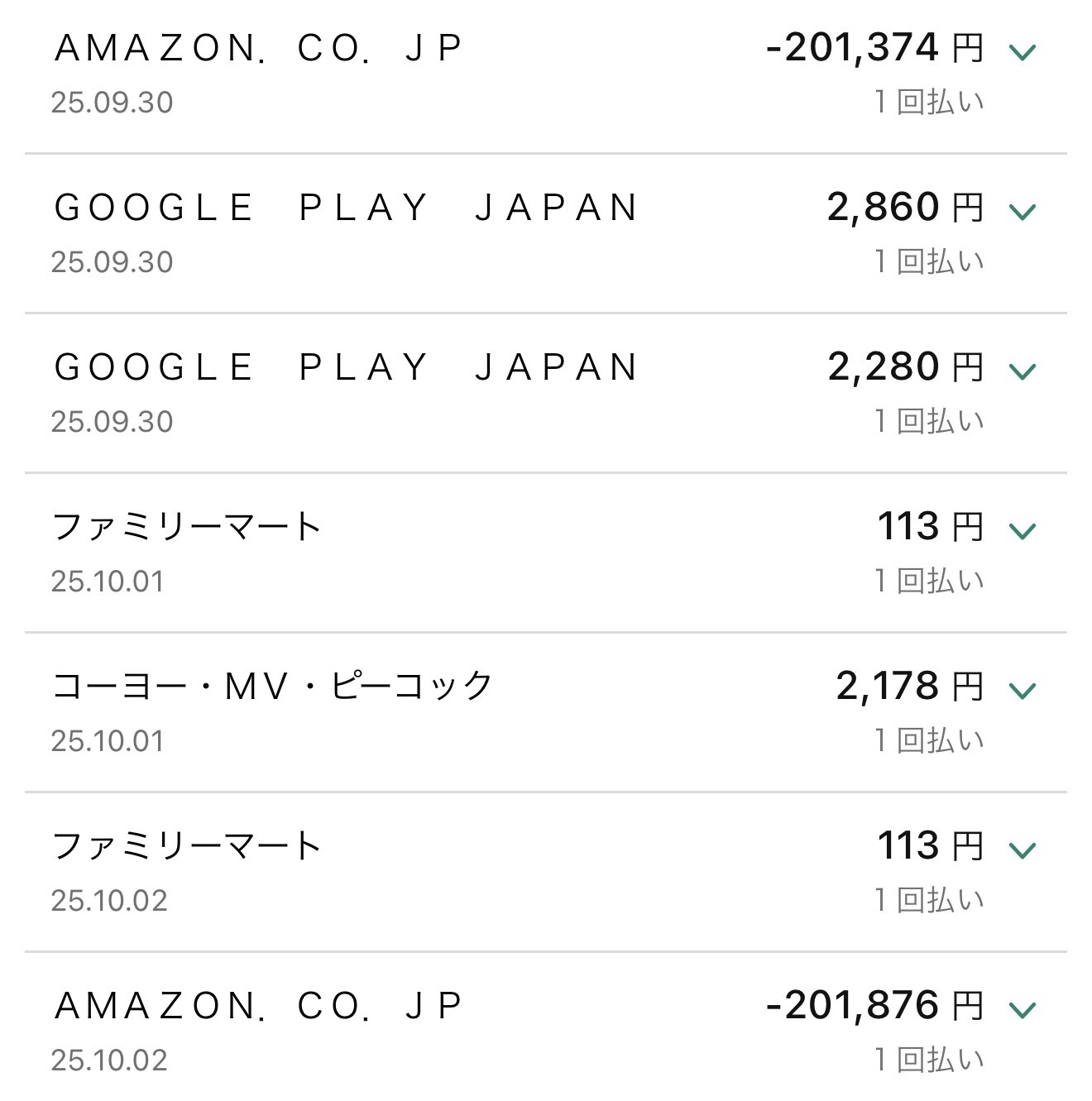Image resolution: width=1092 pixels, height=1101 pixels.
Task: Click the date 25.10.01 under ファミリーマート
Action: [x=108, y=579]
